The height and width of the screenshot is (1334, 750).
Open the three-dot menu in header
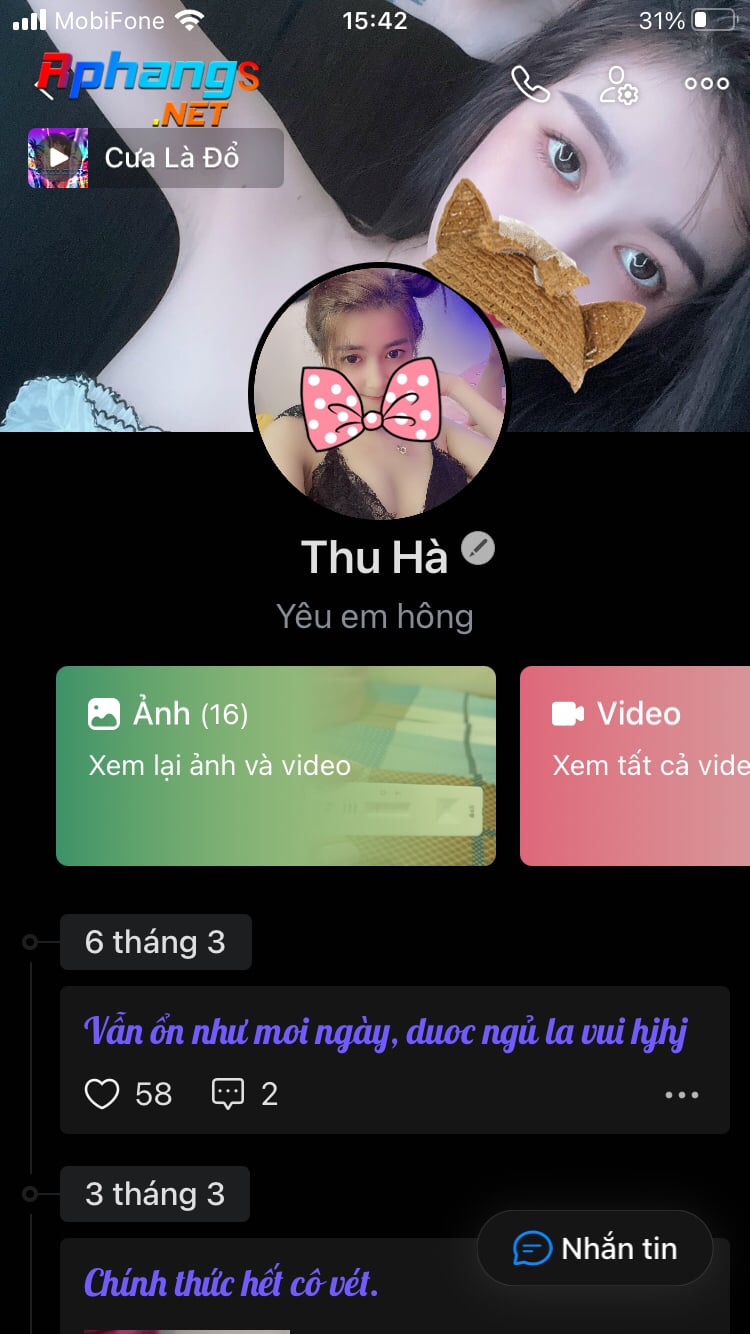pyautogui.click(x=707, y=84)
